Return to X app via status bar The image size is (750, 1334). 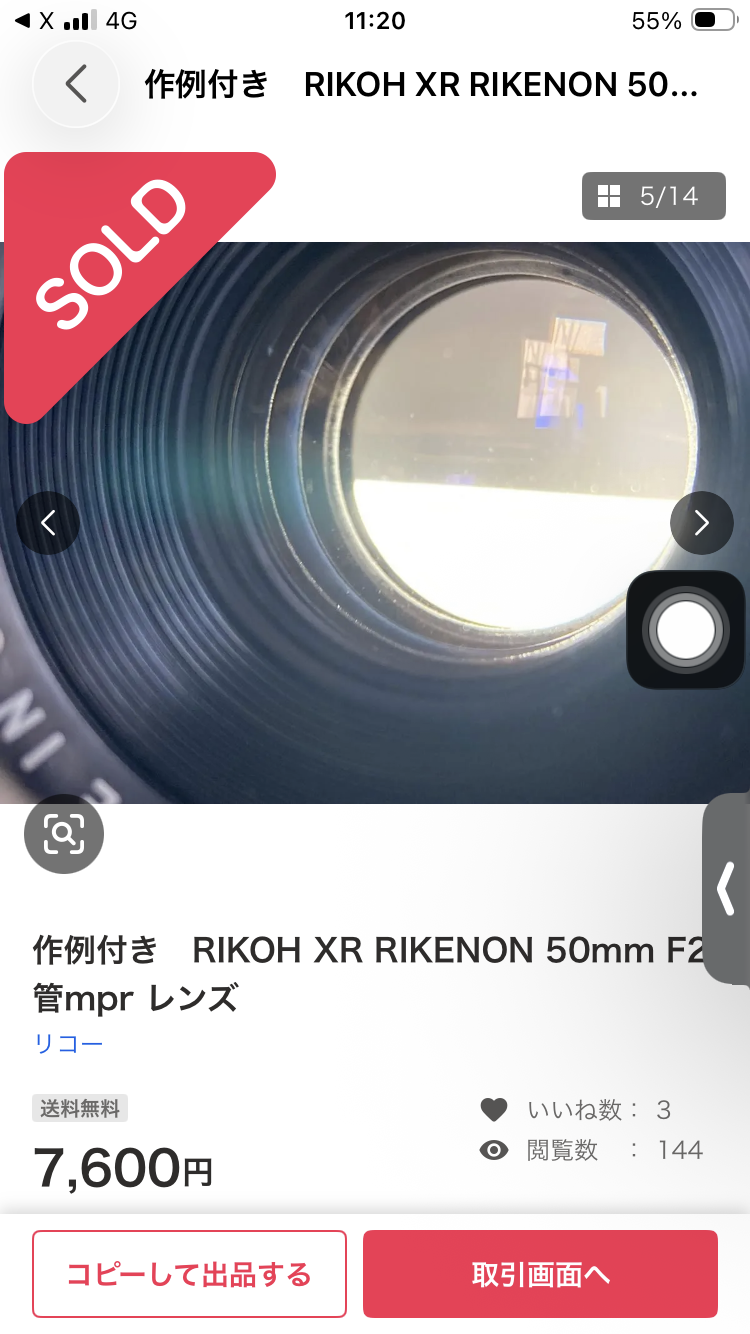click(x=34, y=21)
